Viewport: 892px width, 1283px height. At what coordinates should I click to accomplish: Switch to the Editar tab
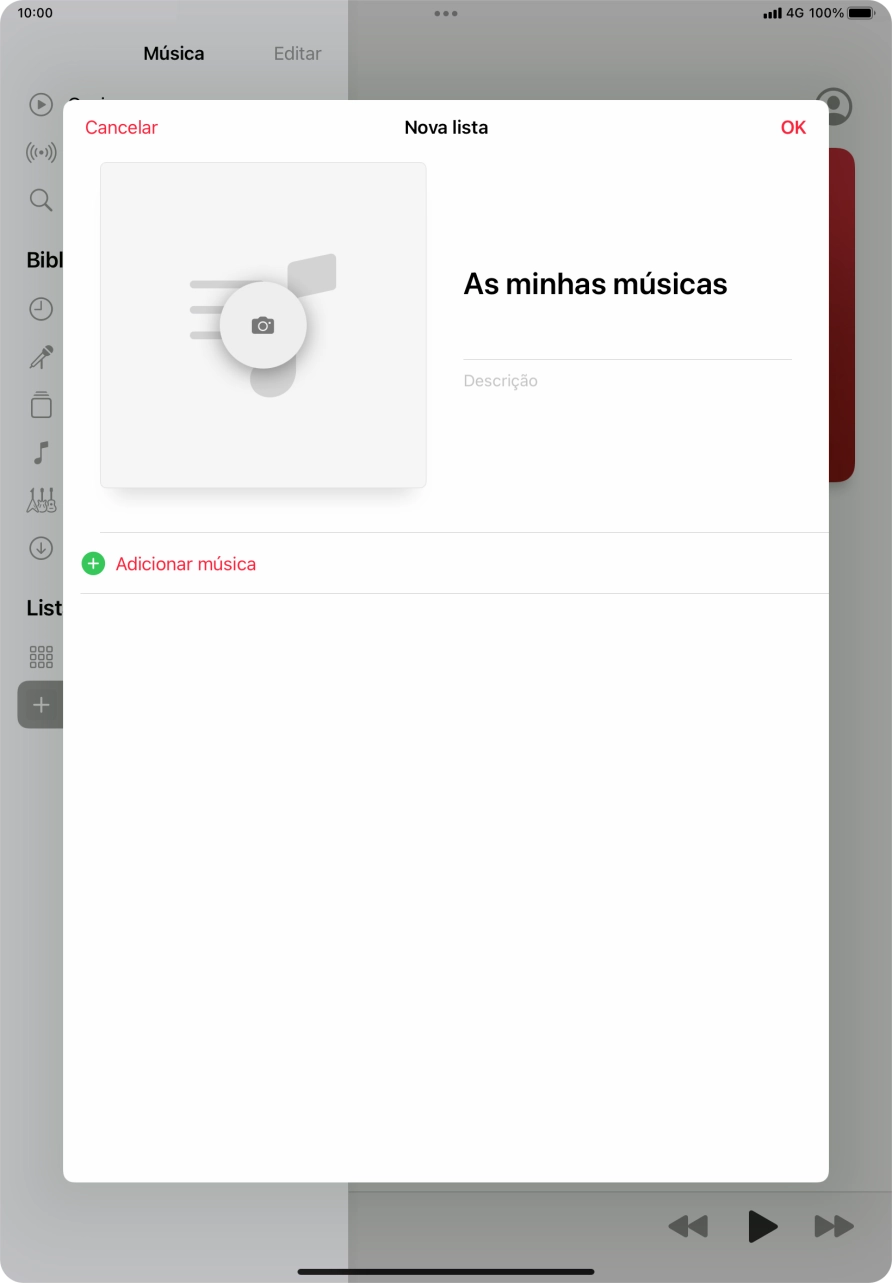296,53
